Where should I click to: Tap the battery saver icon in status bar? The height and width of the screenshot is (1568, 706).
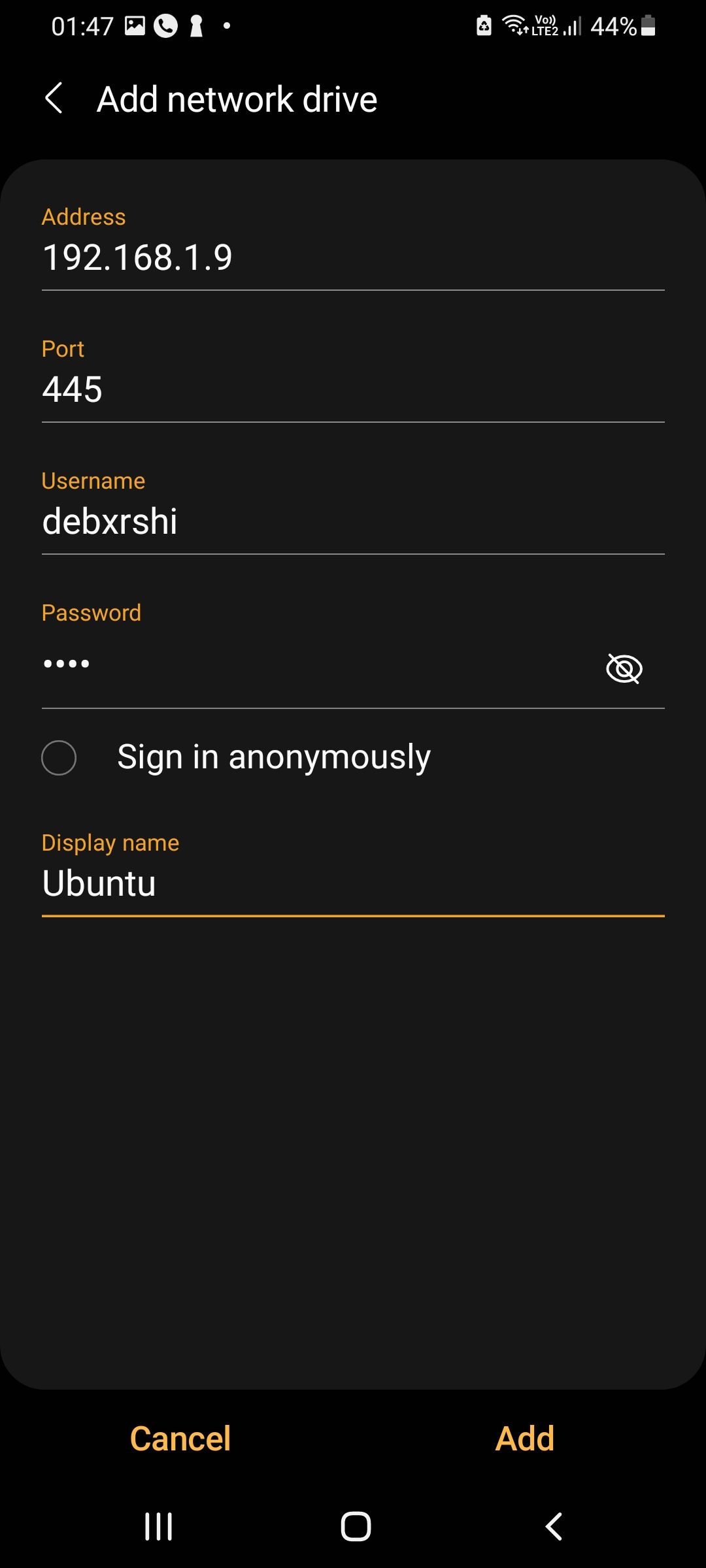(483, 25)
